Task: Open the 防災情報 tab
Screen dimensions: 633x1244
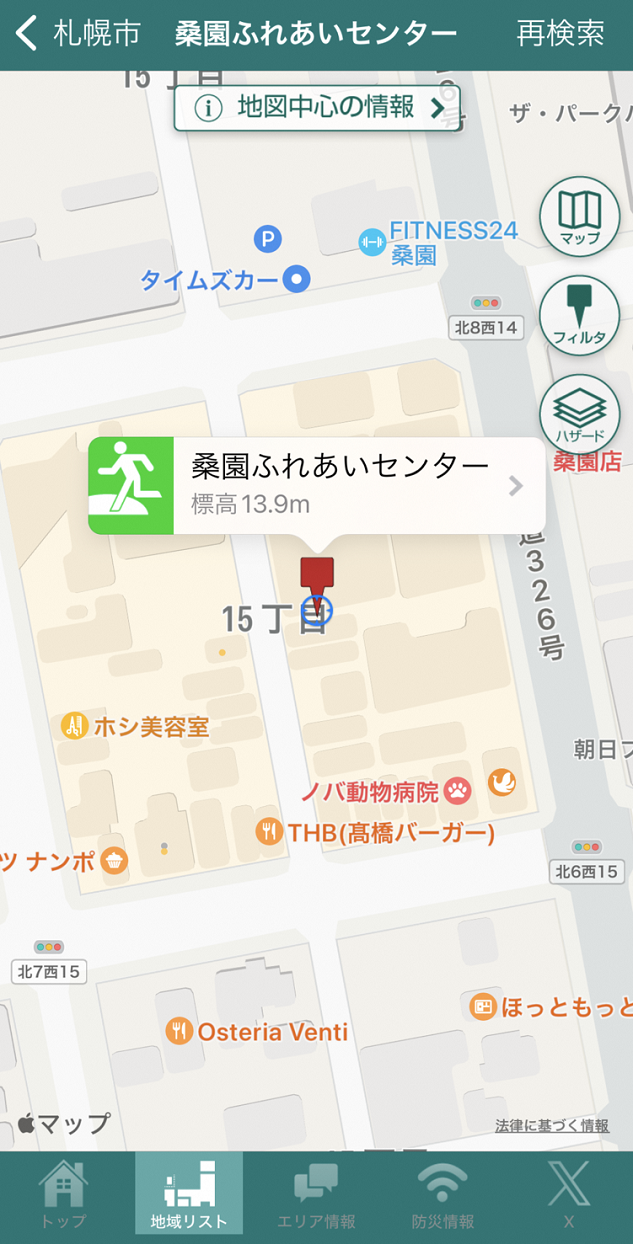Action: coord(443,1197)
